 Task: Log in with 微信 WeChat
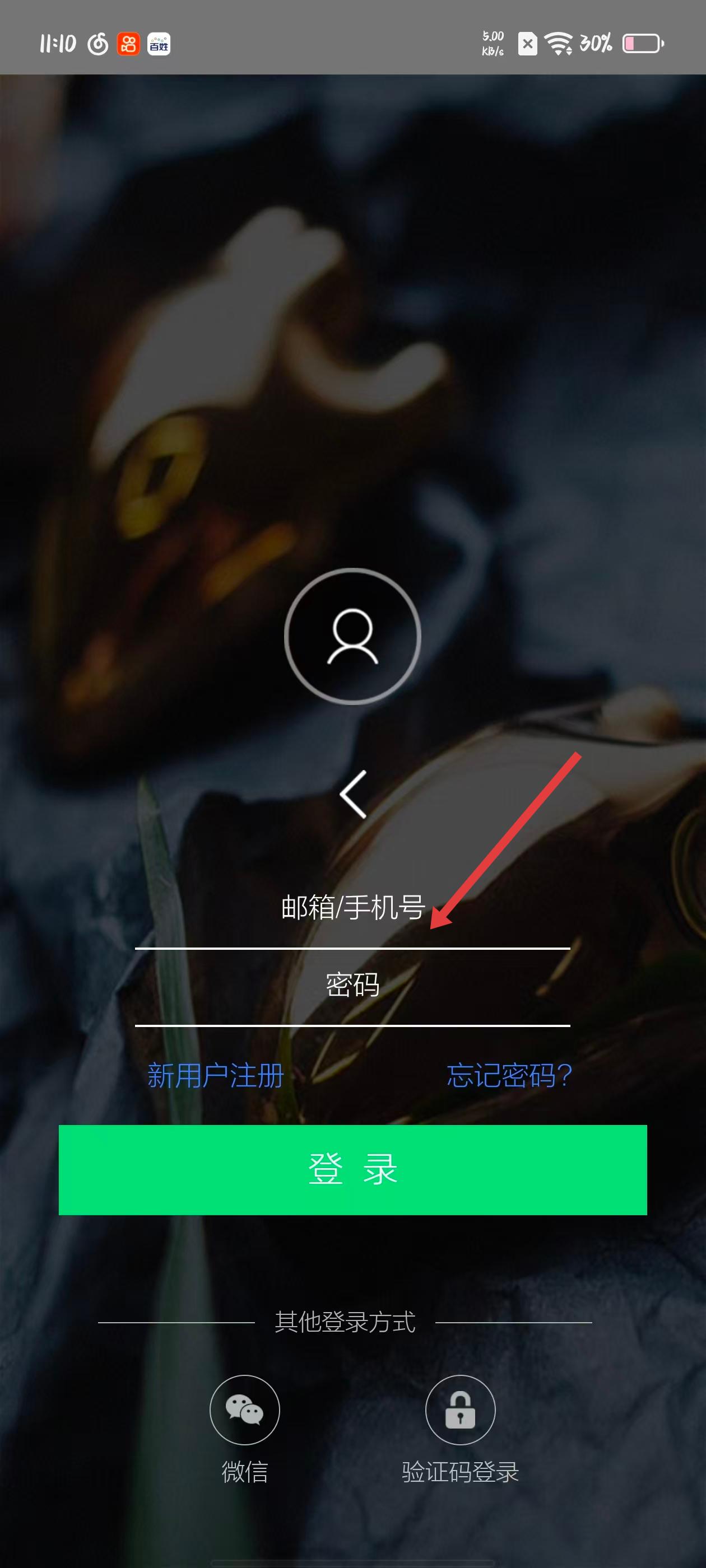(244, 1410)
